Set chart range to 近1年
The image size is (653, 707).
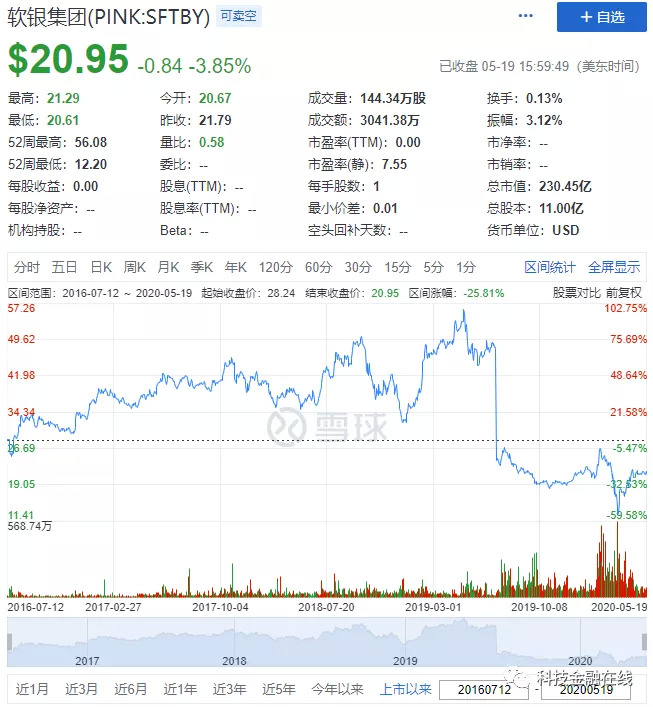click(179, 688)
